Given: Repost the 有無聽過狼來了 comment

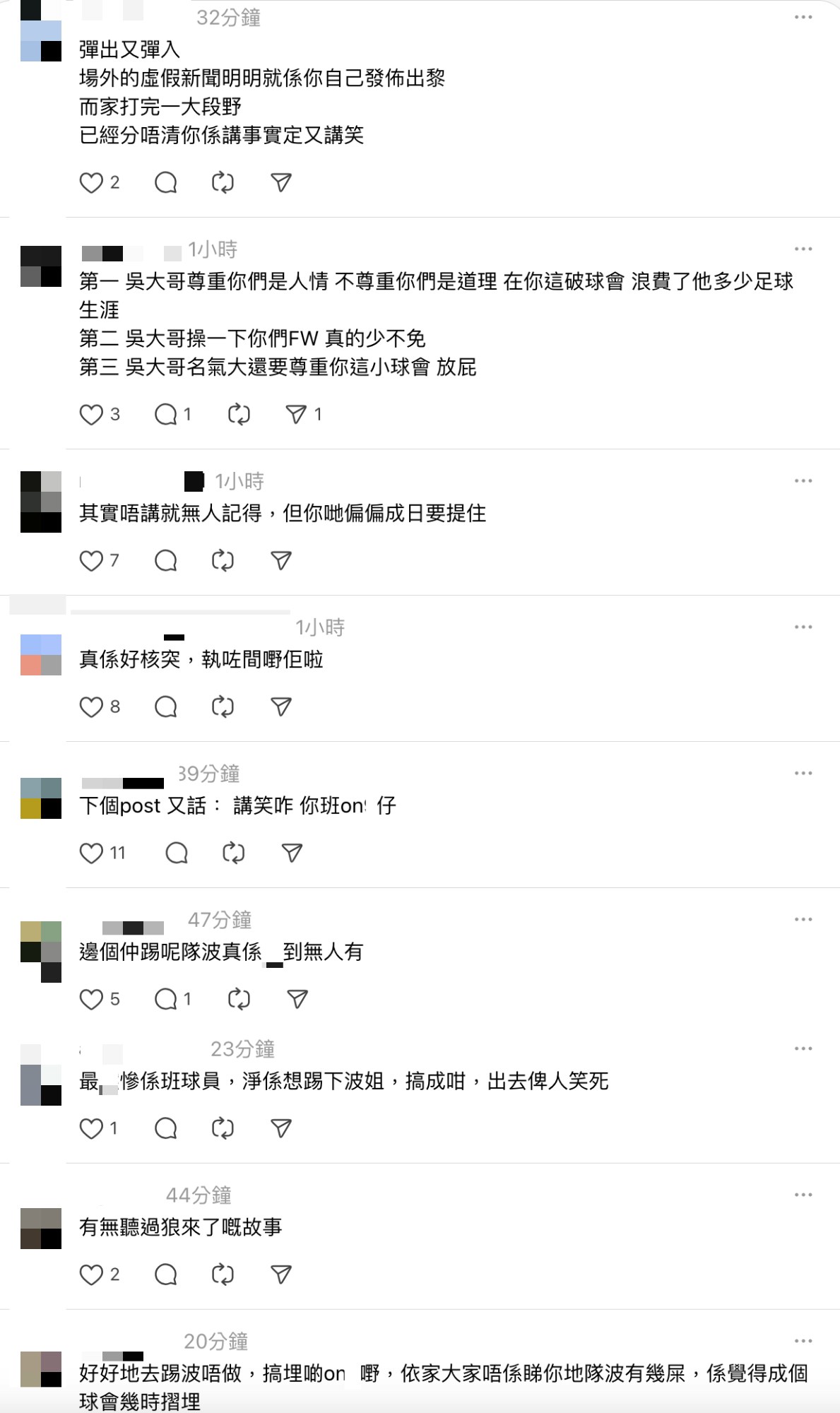Looking at the screenshot, I should tap(223, 1275).
